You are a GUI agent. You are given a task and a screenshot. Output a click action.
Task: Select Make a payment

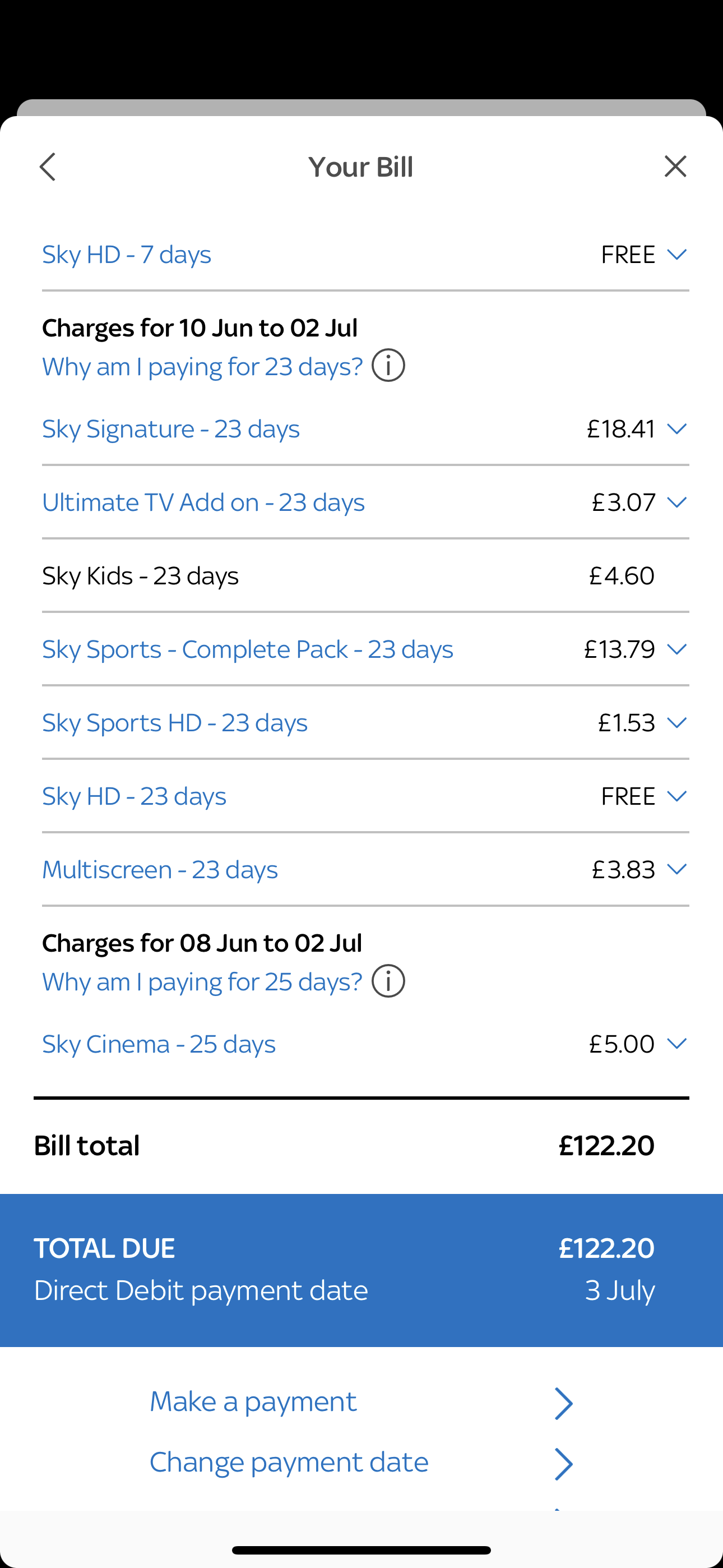[252, 1402]
